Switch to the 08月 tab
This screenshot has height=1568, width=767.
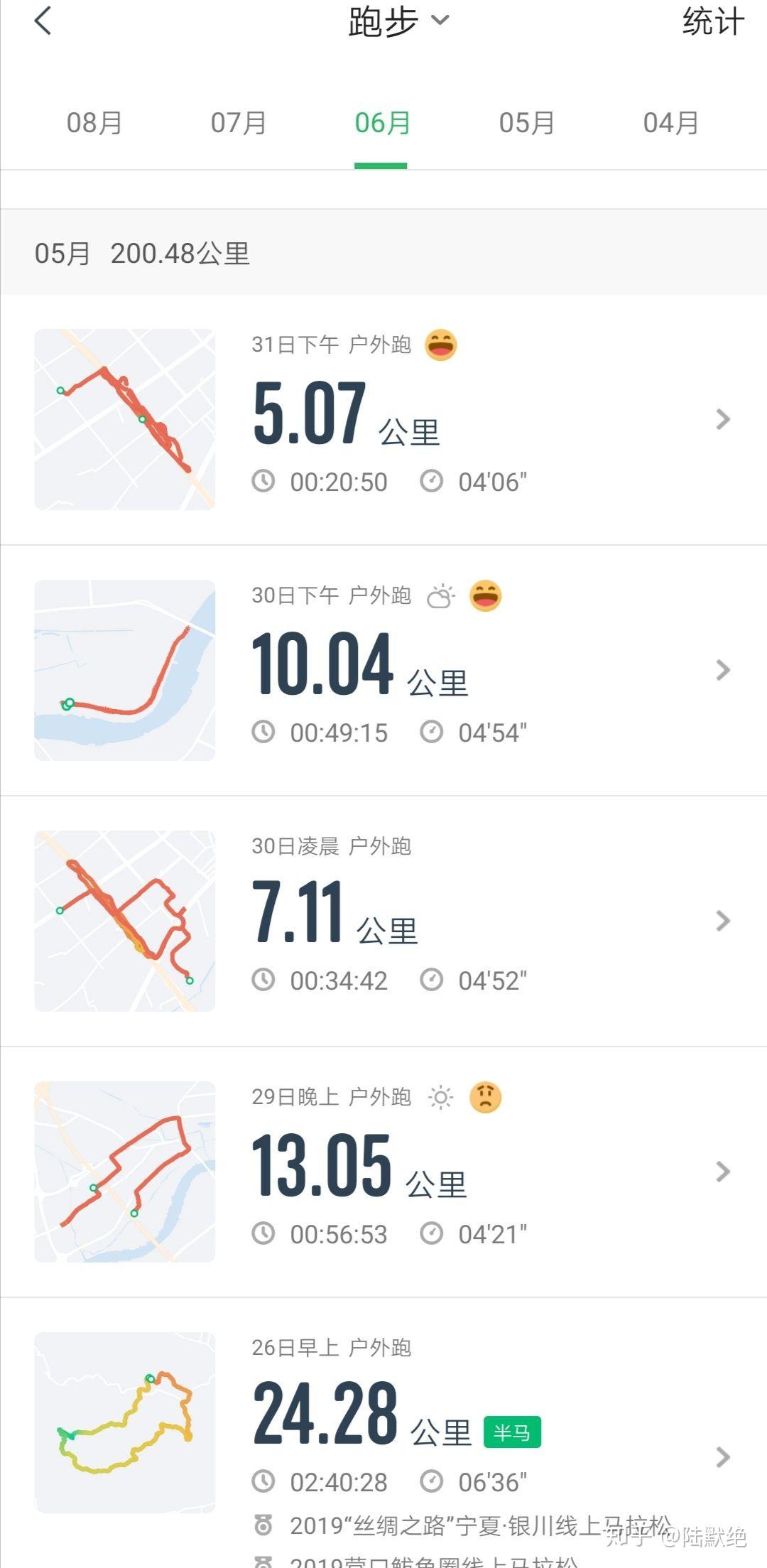point(94,123)
